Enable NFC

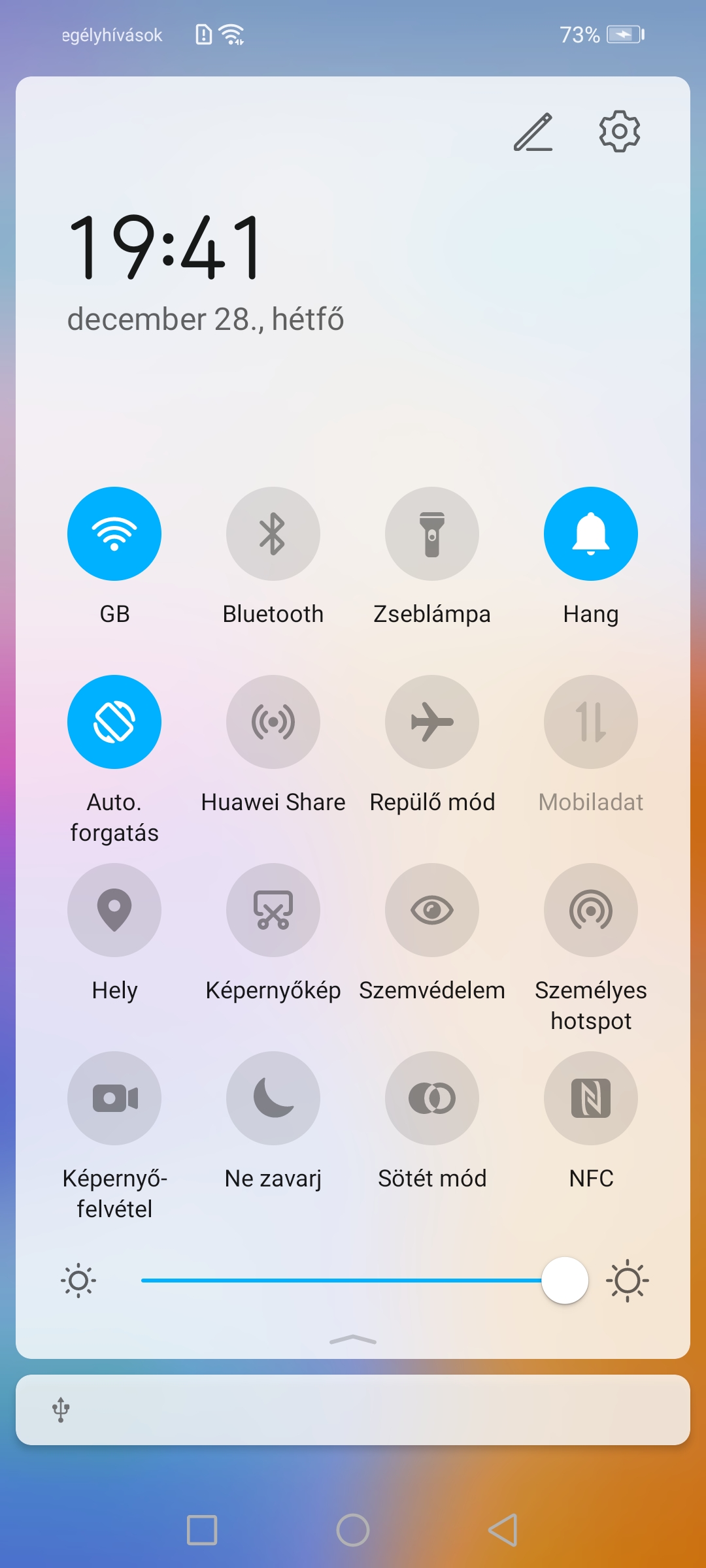(x=591, y=1098)
